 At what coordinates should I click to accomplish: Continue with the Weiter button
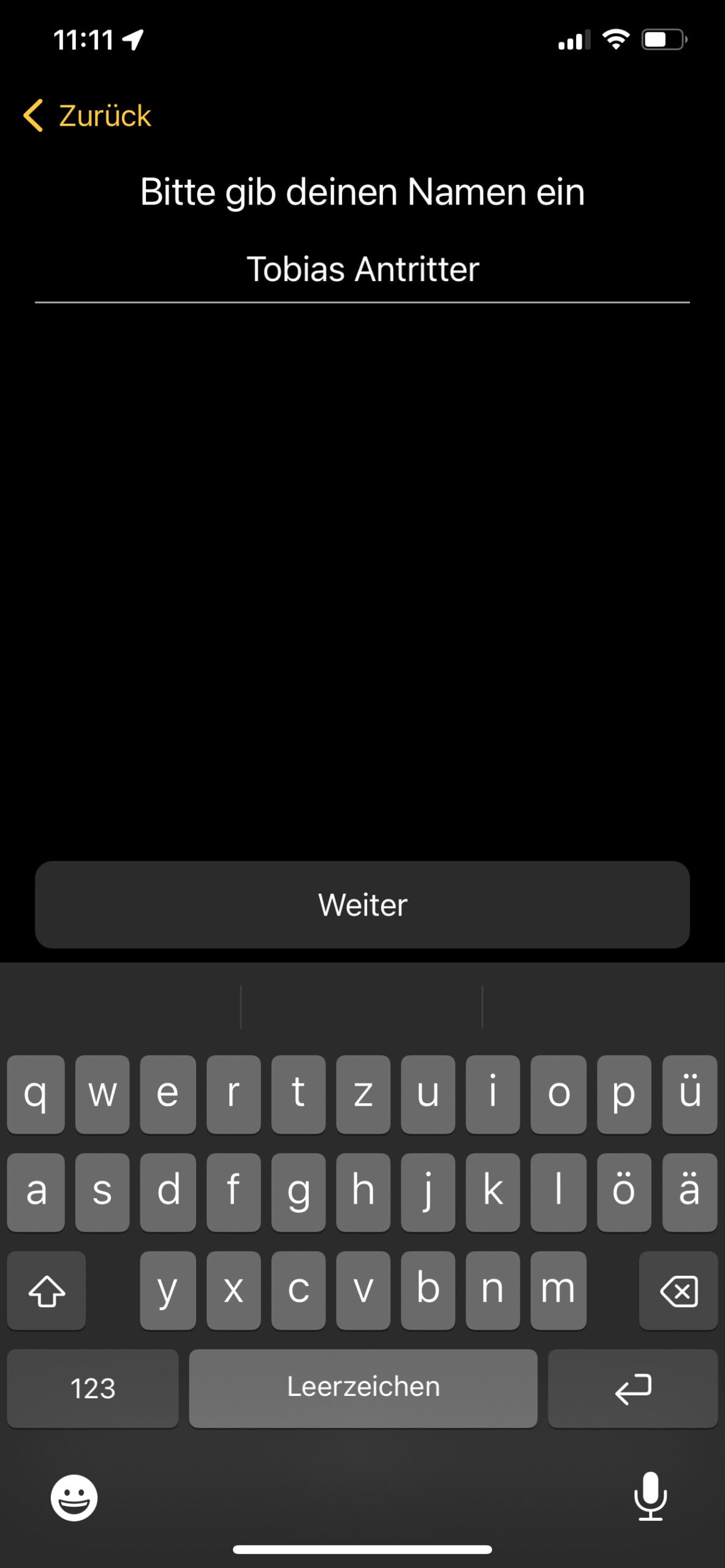(362, 905)
